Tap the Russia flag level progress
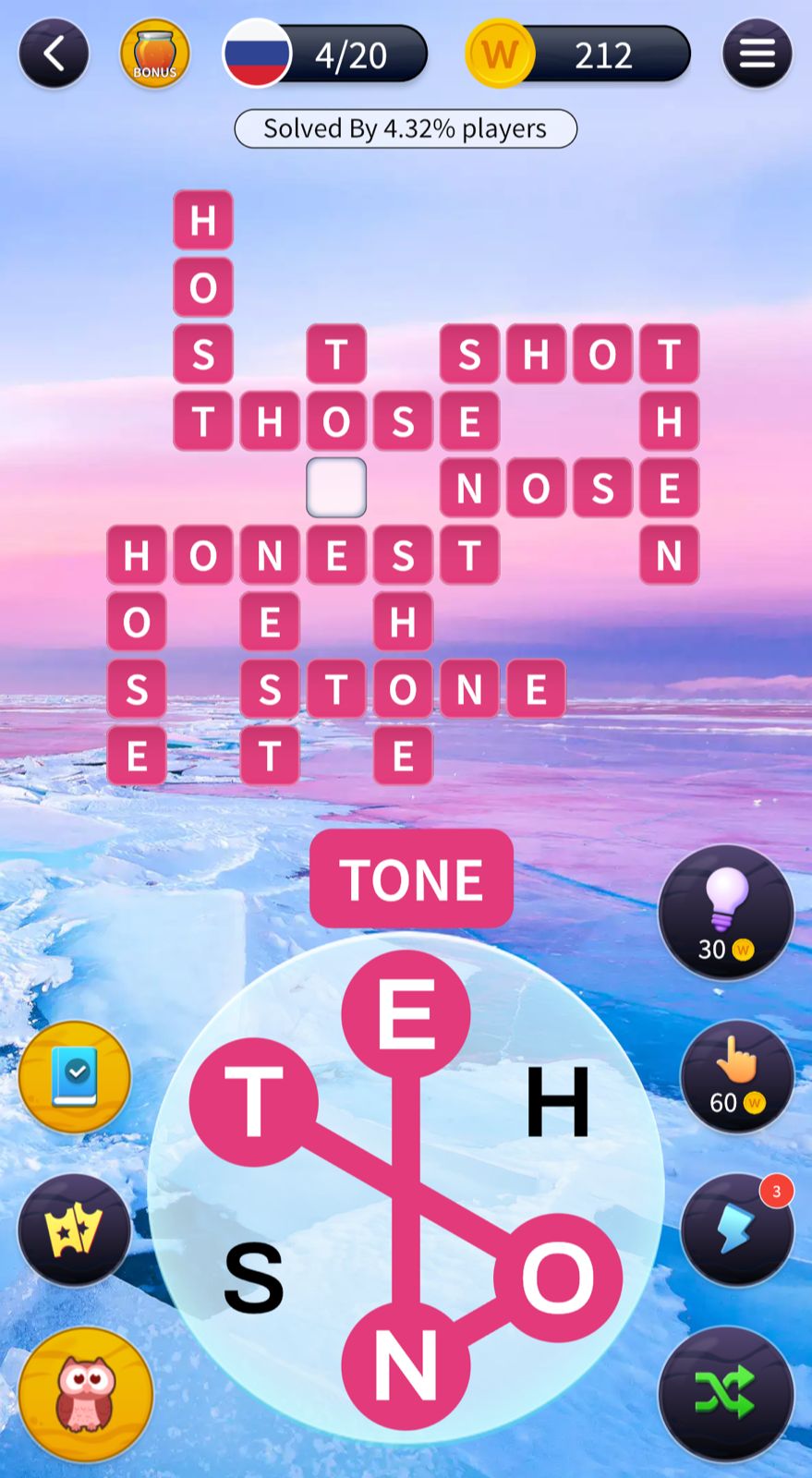The image size is (812, 1478). point(258,55)
